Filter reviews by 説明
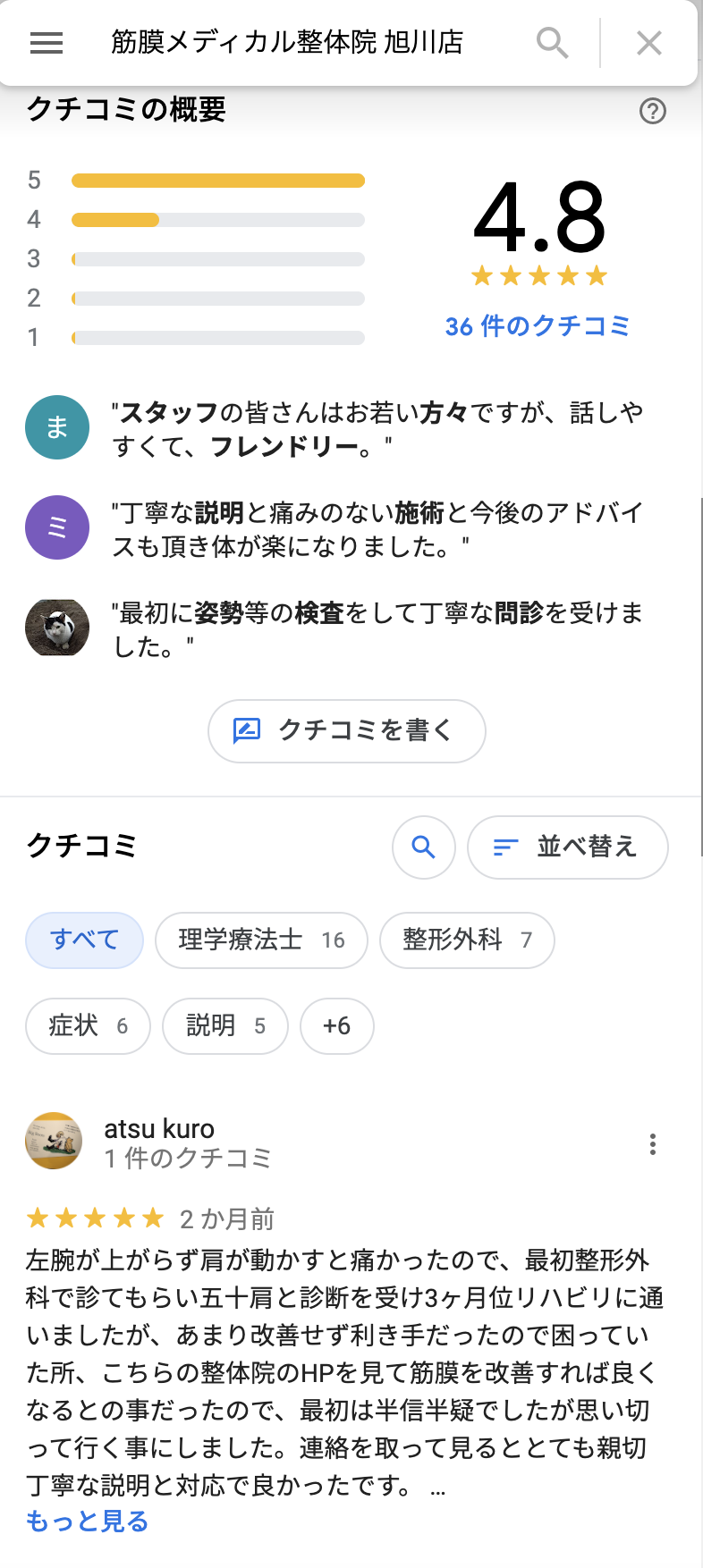 tap(225, 1025)
